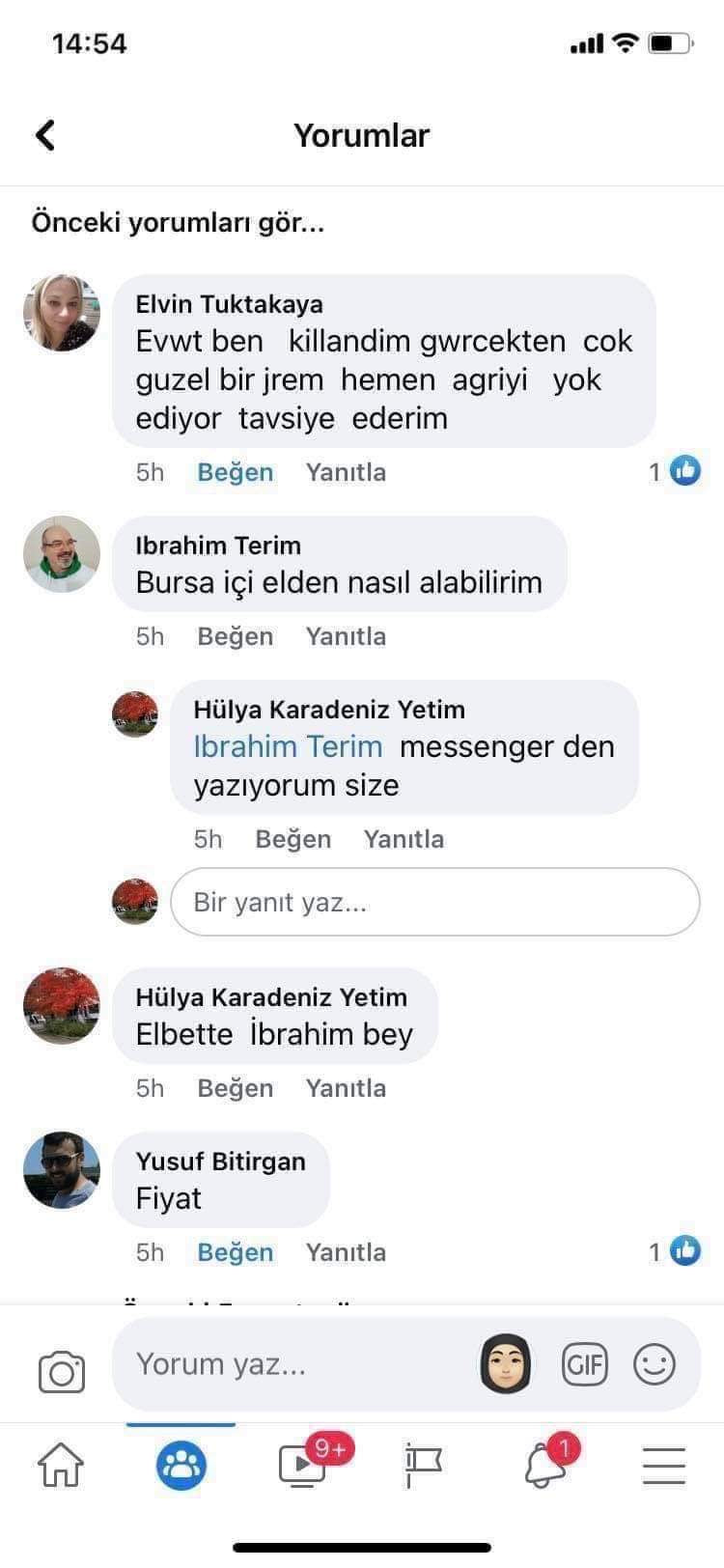Image resolution: width=724 pixels, height=1568 pixels.
Task: Reply to Yusuf Bitirgan's Fiyat comment
Action: [x=346, y=1252]
